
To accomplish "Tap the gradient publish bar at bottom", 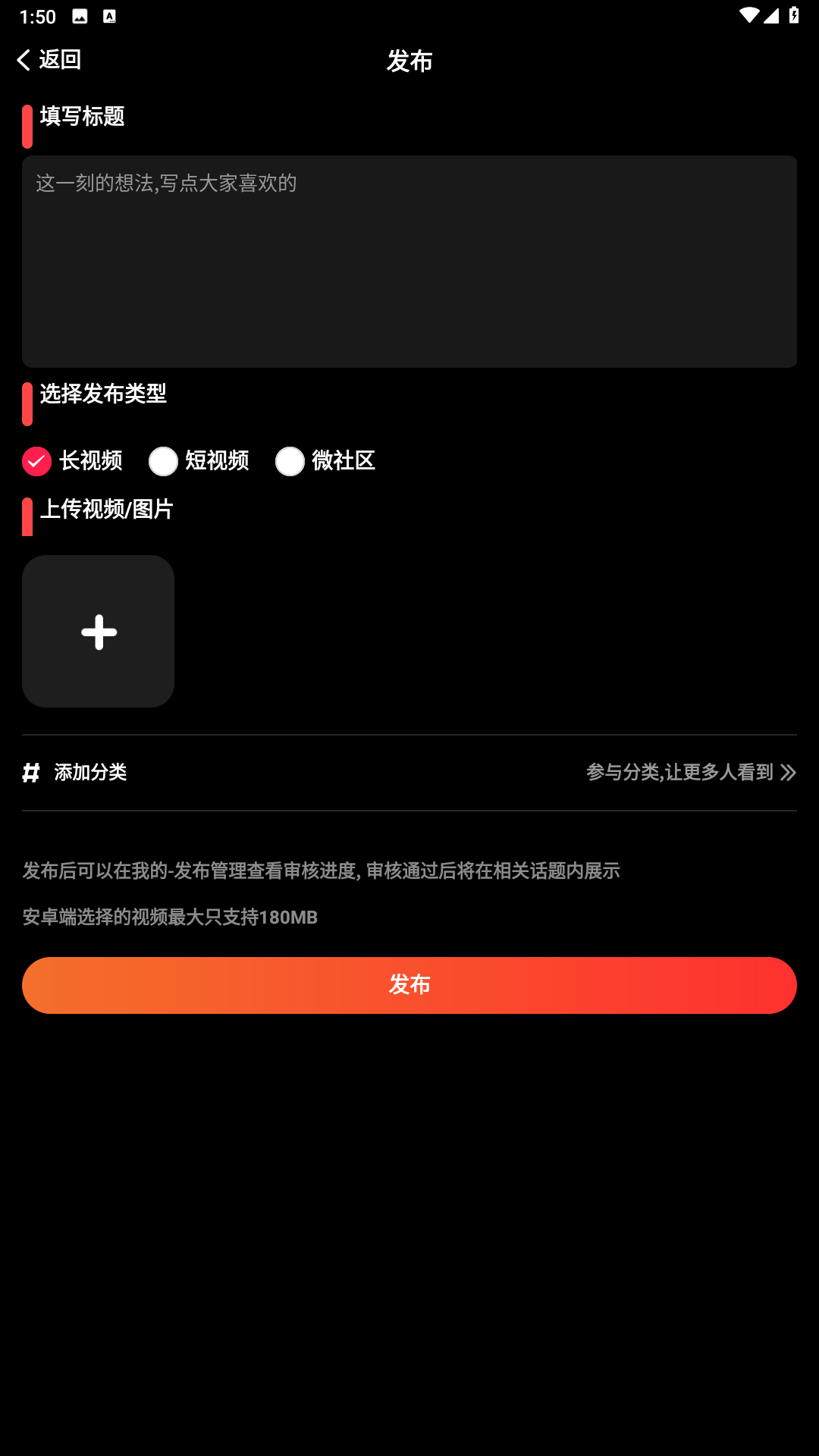I will tap(409, 985).
